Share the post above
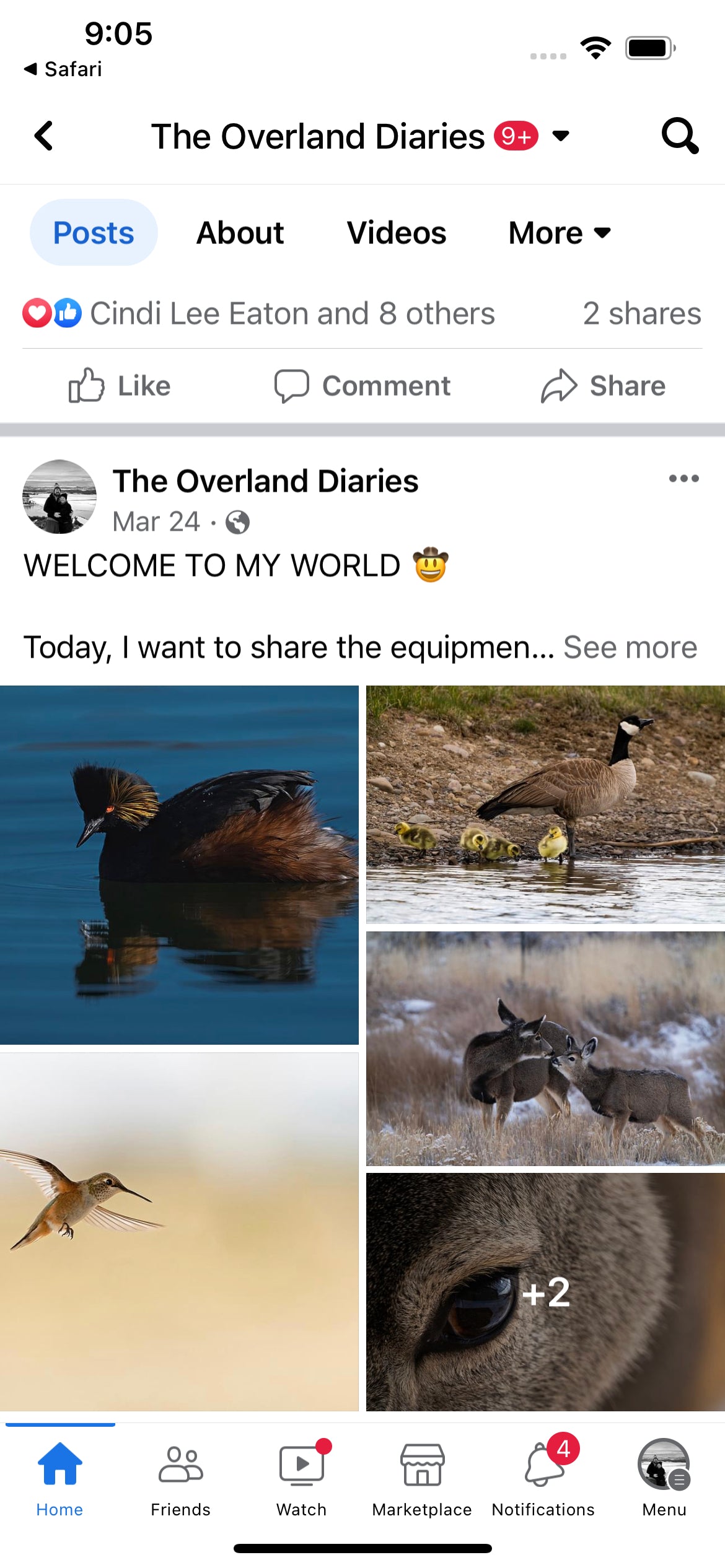725x1568 pixels. [603, 386]
